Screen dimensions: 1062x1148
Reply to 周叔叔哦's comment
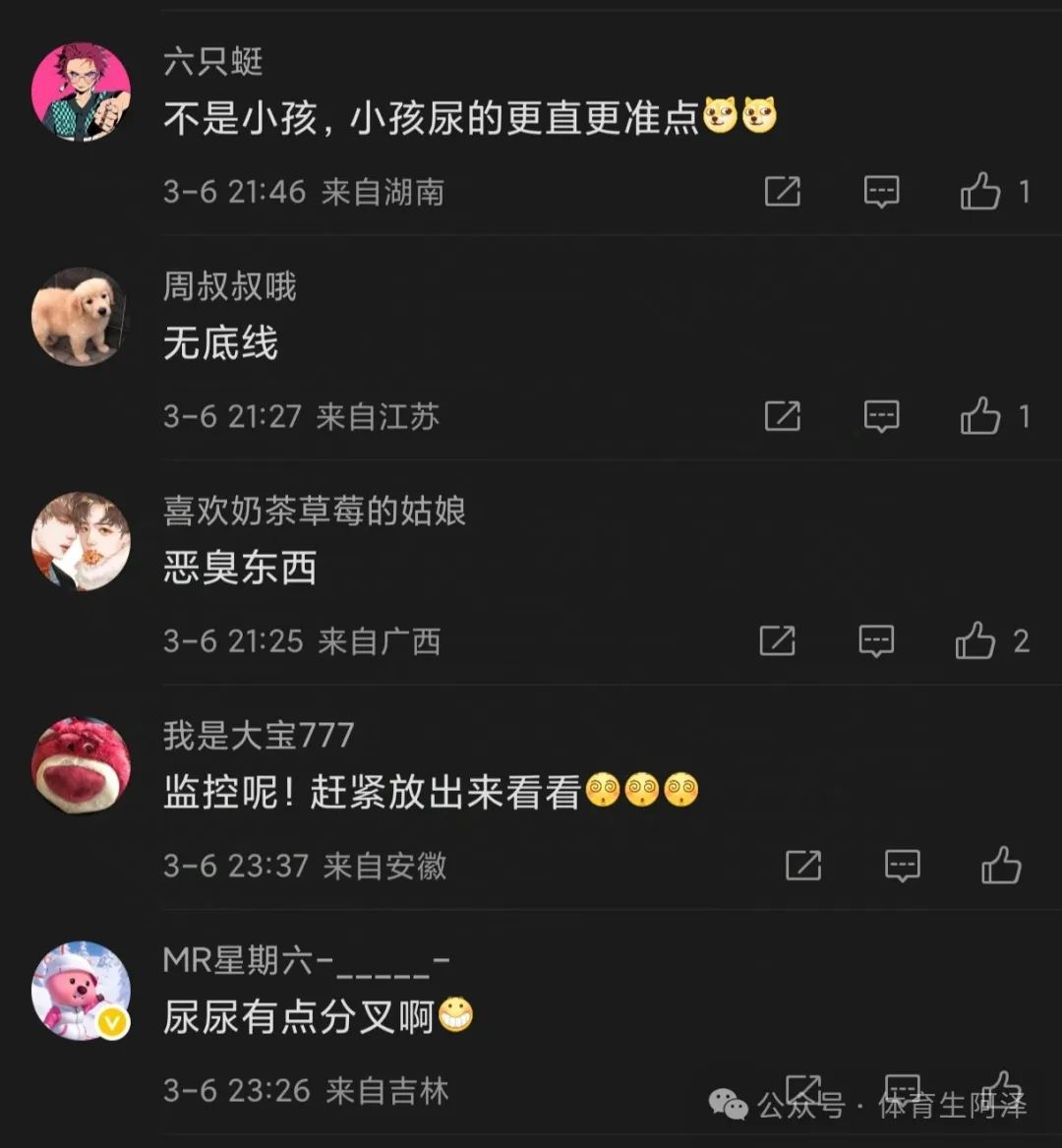pyautogui.click(x=881, y=417)
